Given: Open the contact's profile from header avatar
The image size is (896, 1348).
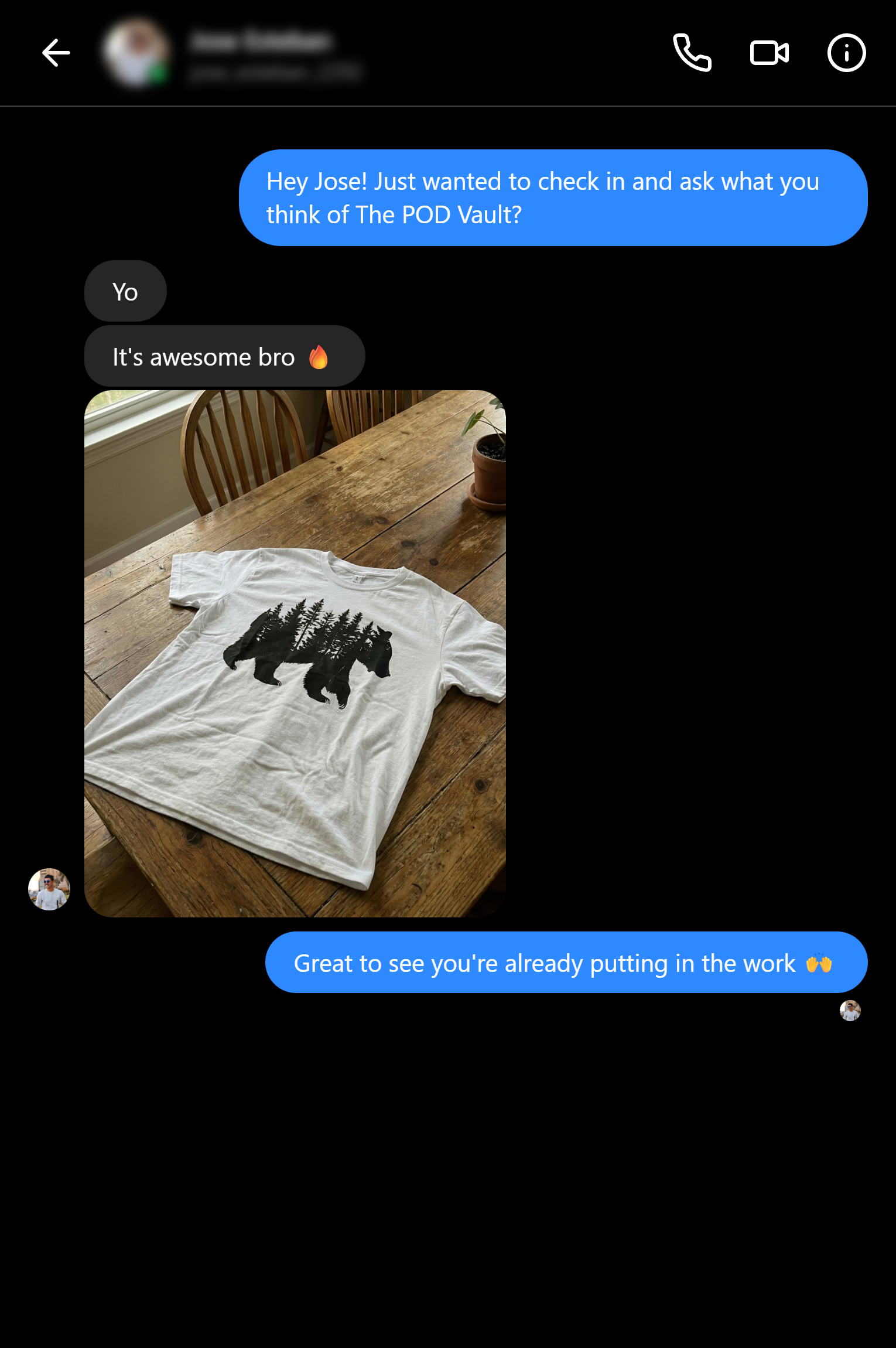Looking at the screenshot, I should [136, 53].
